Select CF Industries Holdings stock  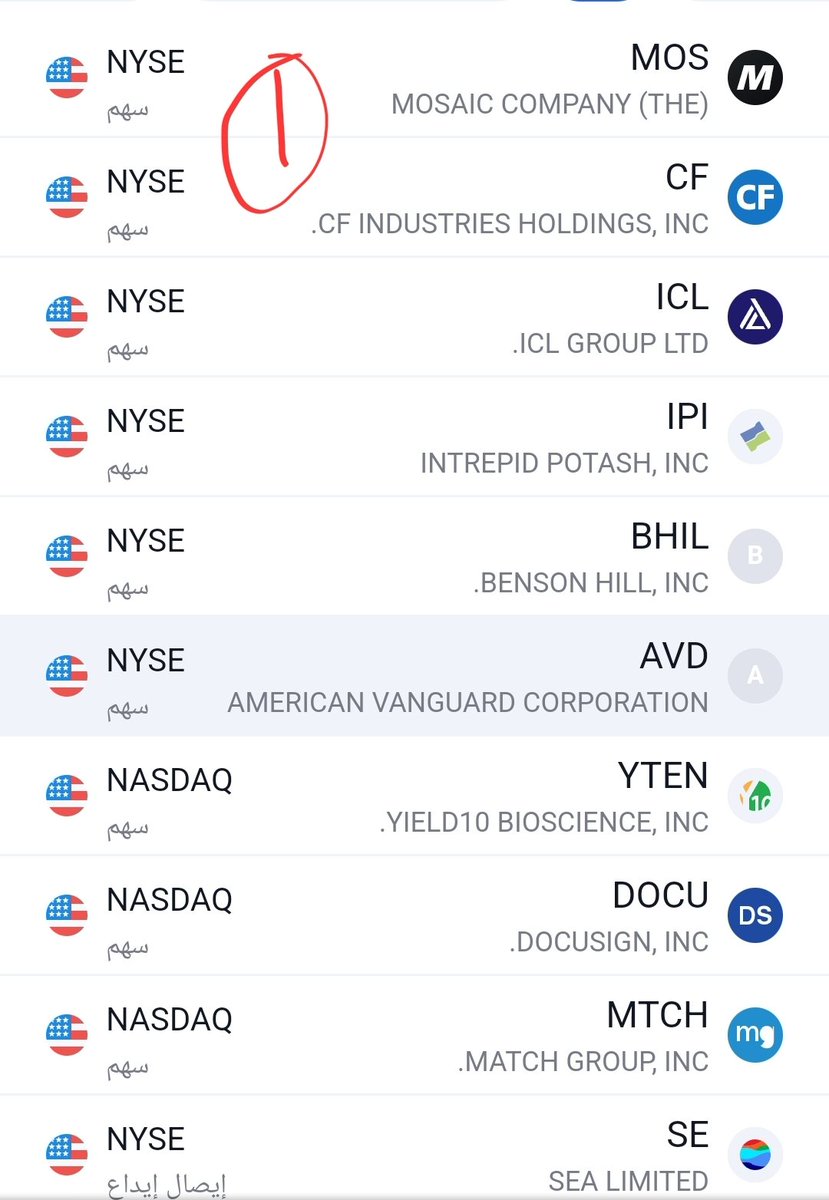(x=414, y=198)
